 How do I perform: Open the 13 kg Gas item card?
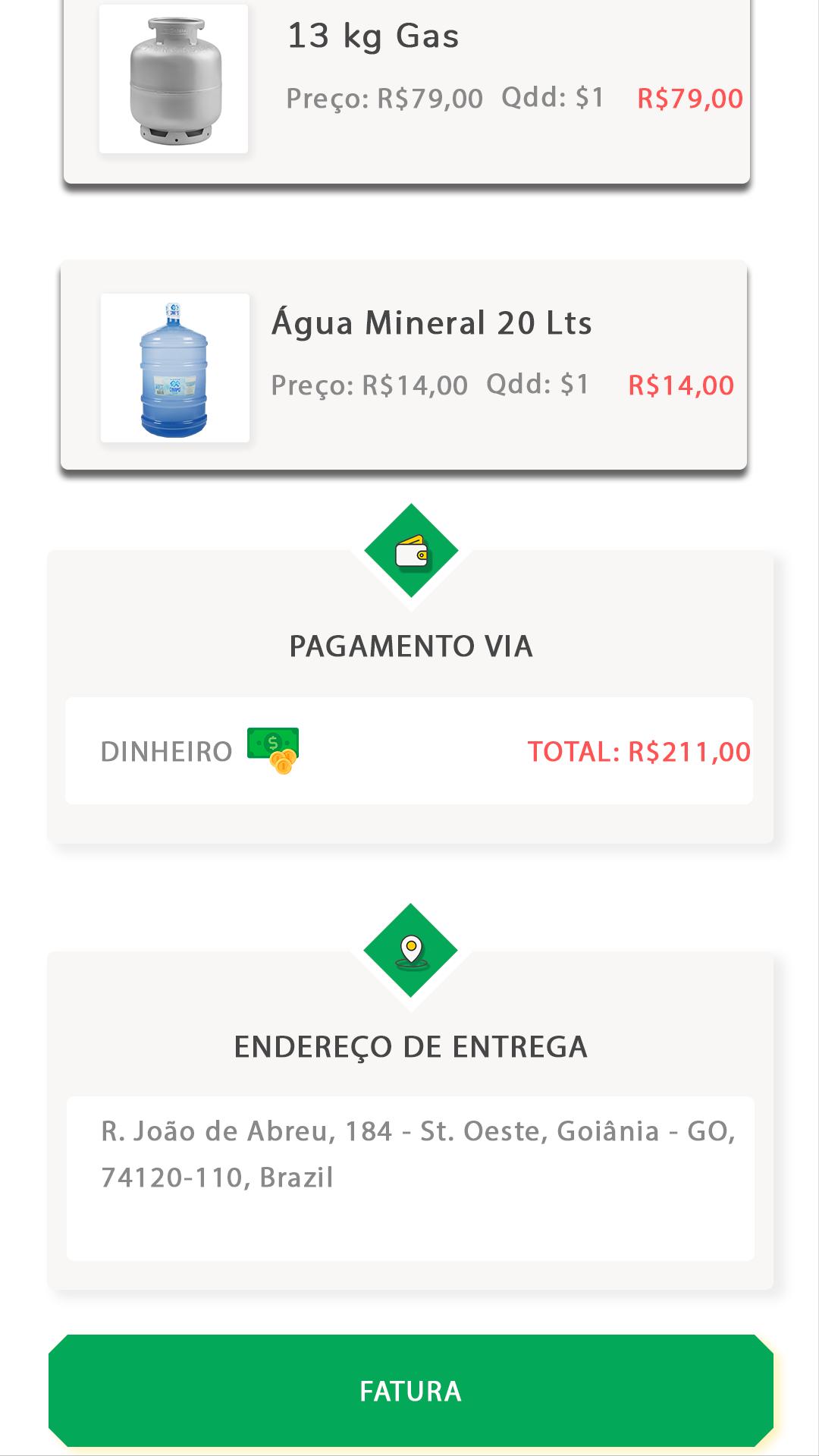pyautogui.click(x=406, y=91)
